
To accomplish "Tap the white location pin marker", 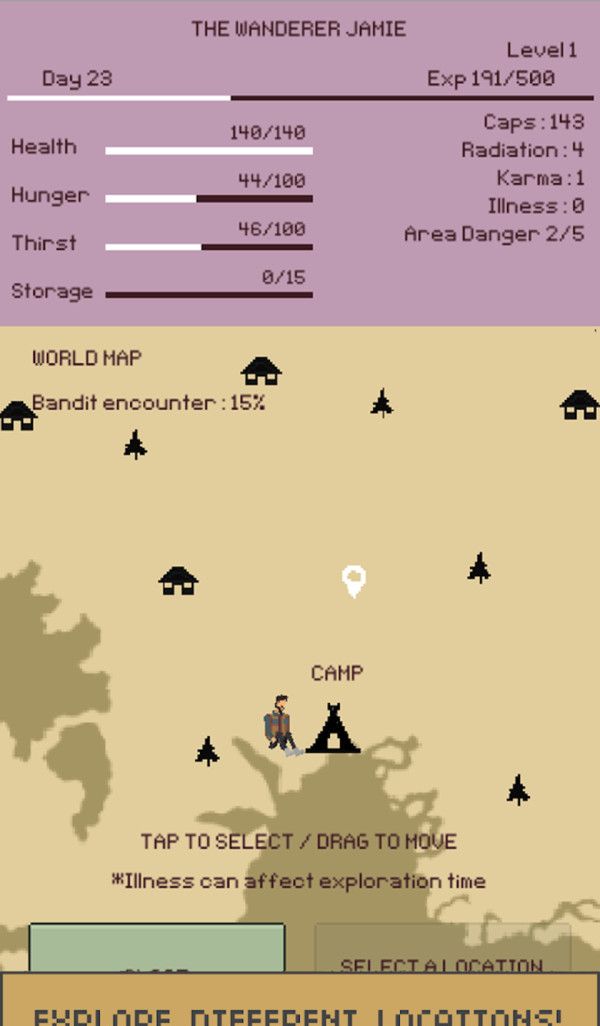I will point(353,579).
